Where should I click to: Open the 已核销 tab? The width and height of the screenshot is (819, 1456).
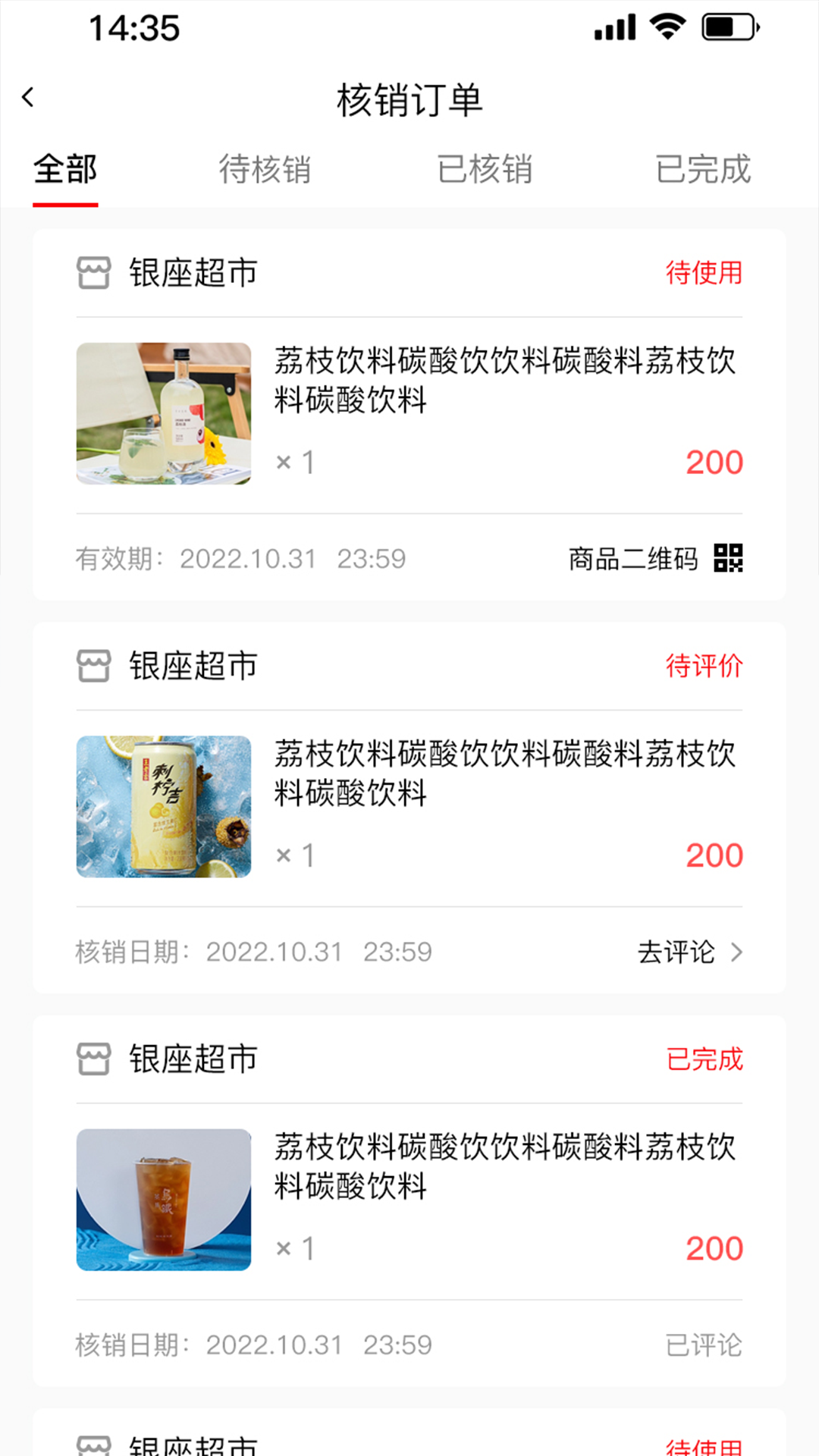485,169
